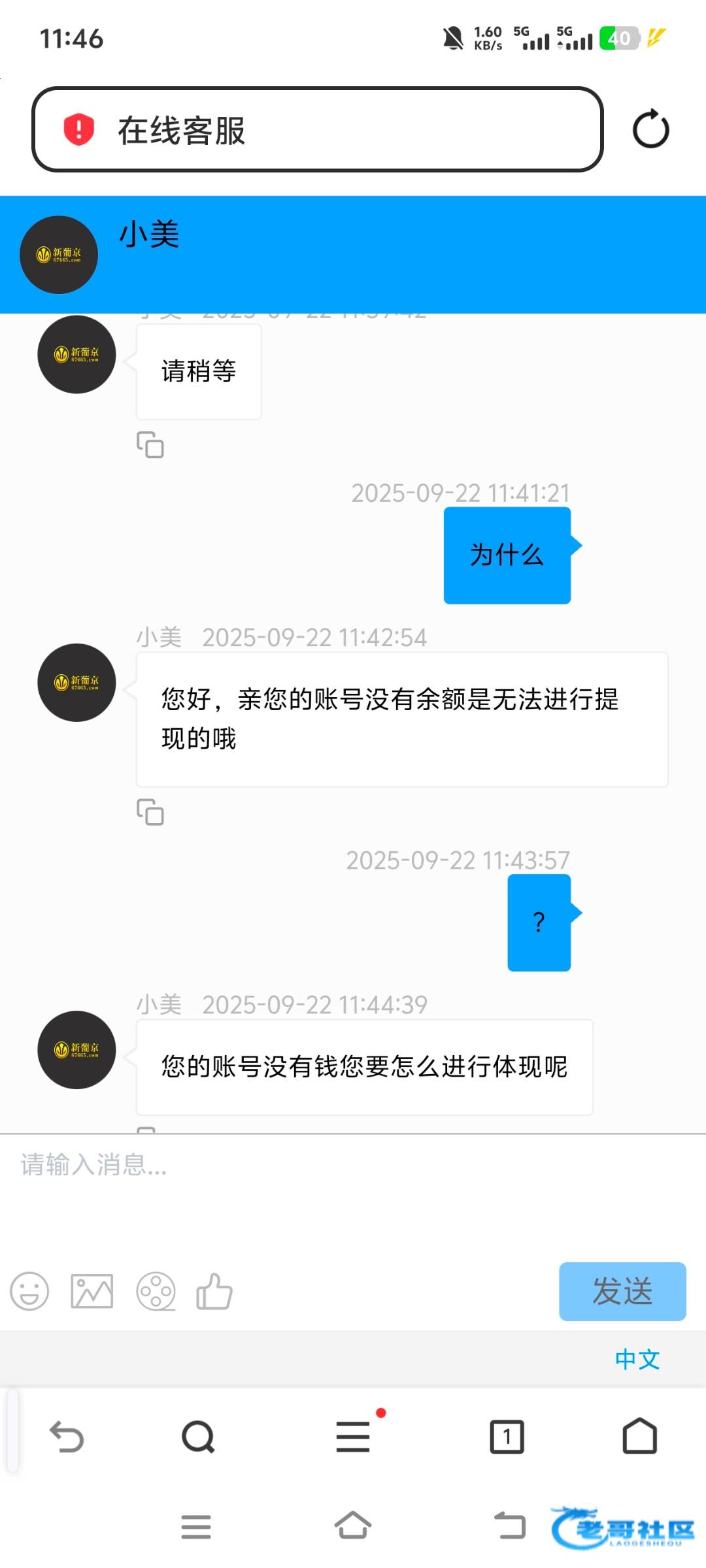Open the browser menu with red dot
706x1568 pixels.
[353, 1437]
